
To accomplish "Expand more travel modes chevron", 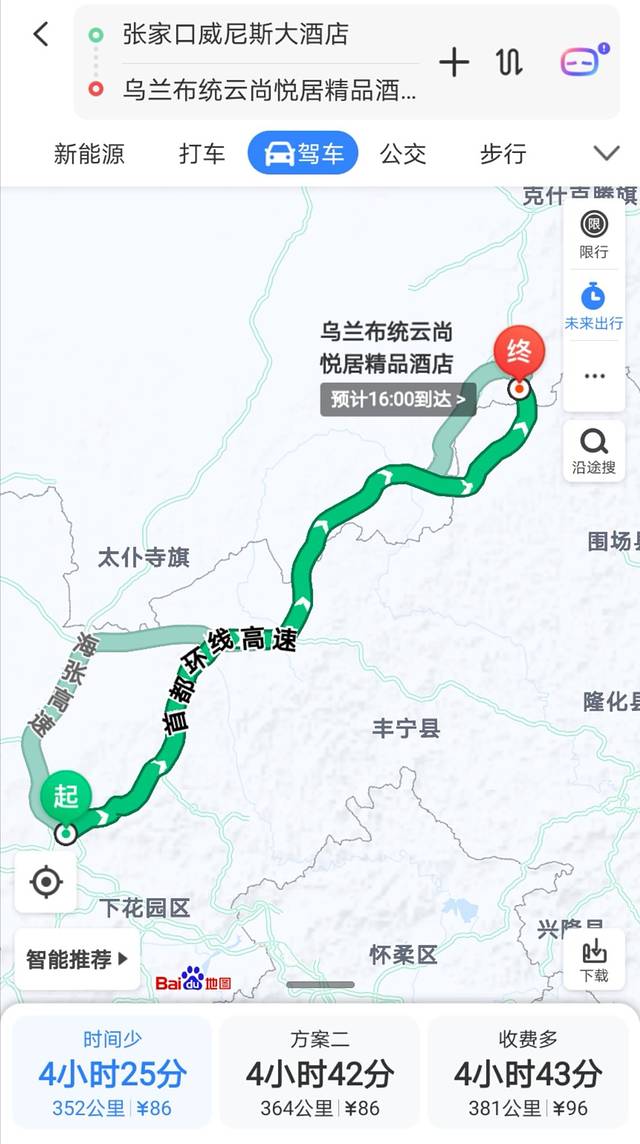I will click(x=606, y=153).
